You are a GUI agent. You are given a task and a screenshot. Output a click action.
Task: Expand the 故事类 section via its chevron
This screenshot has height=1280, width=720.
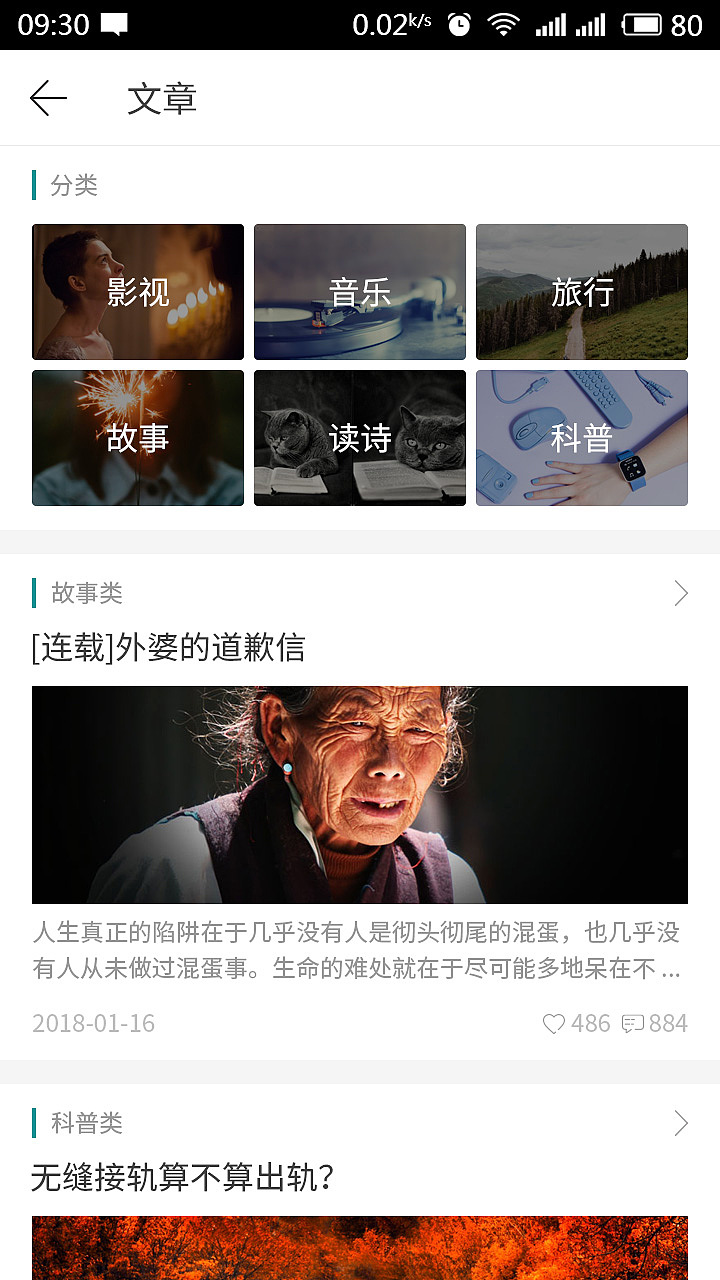[681, 592]
